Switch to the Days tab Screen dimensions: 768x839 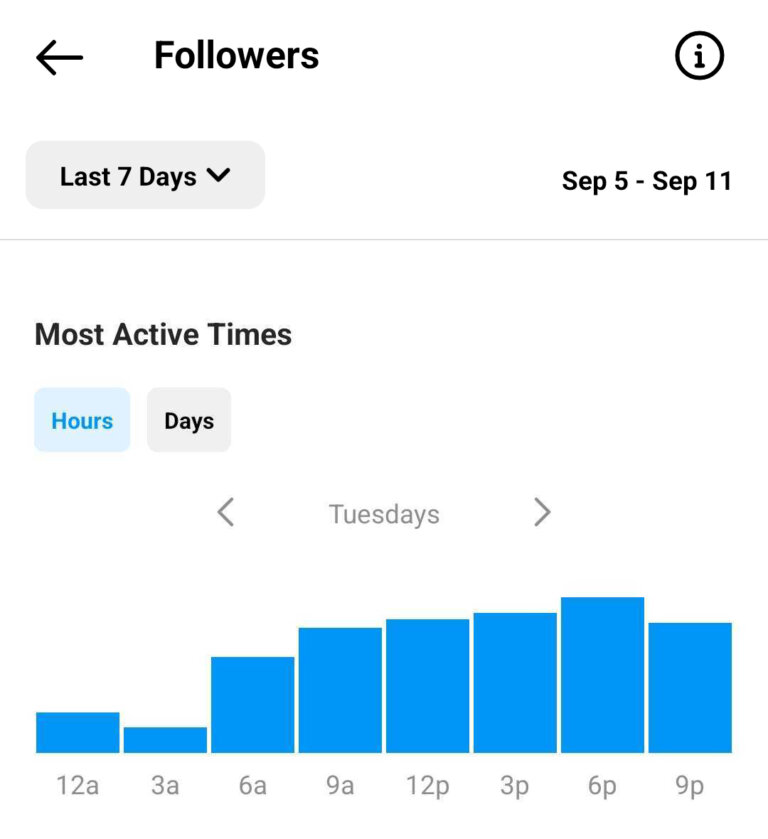(188, 421)
